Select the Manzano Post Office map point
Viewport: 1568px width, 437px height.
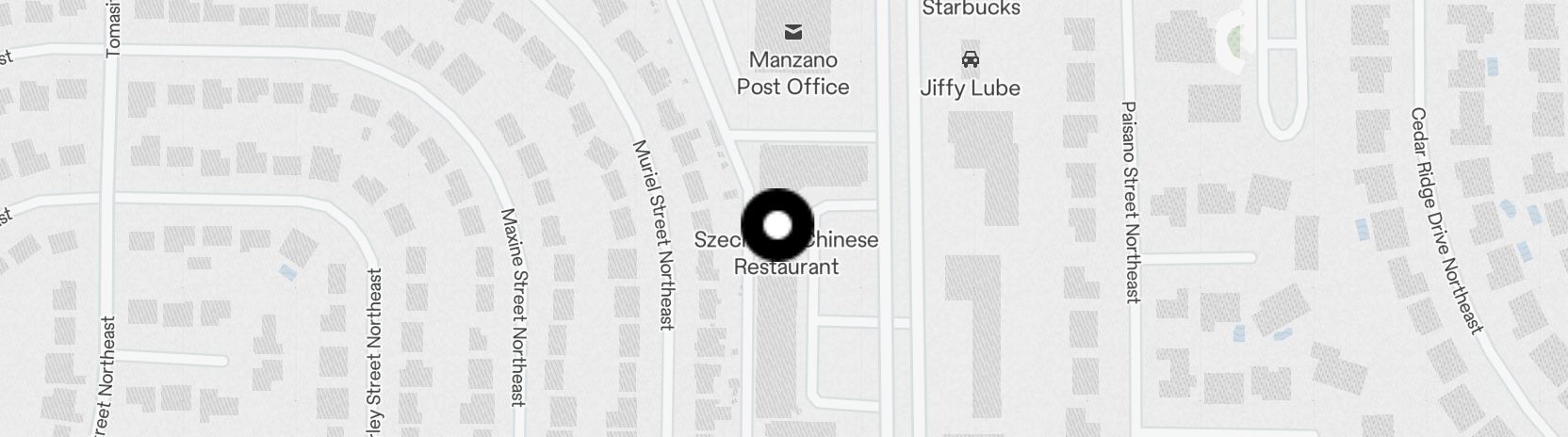[793, 33]
